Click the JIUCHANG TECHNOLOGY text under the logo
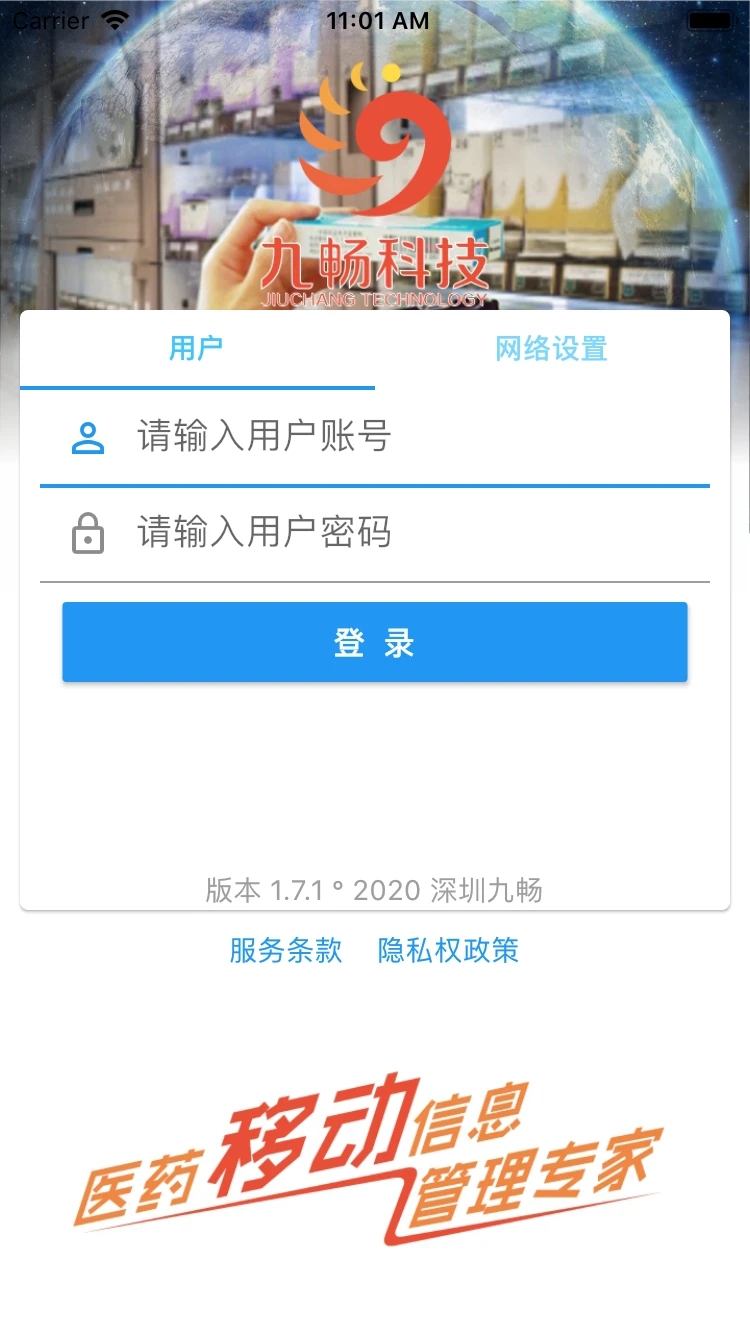Viewport: 750px width, 1334px height. tap(375, 296)
